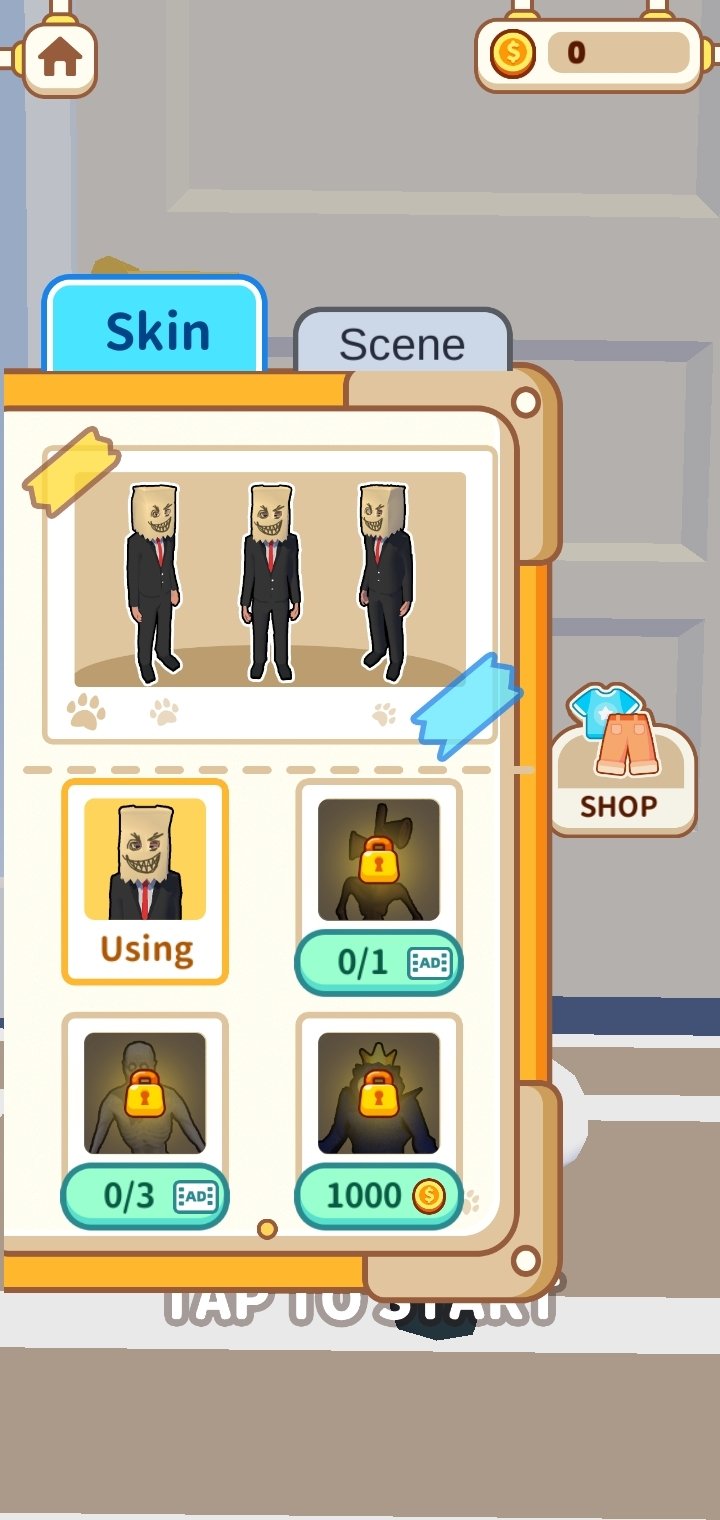Select the Skin tab
Screen dimensions: 720x1520
pos(155,327)
